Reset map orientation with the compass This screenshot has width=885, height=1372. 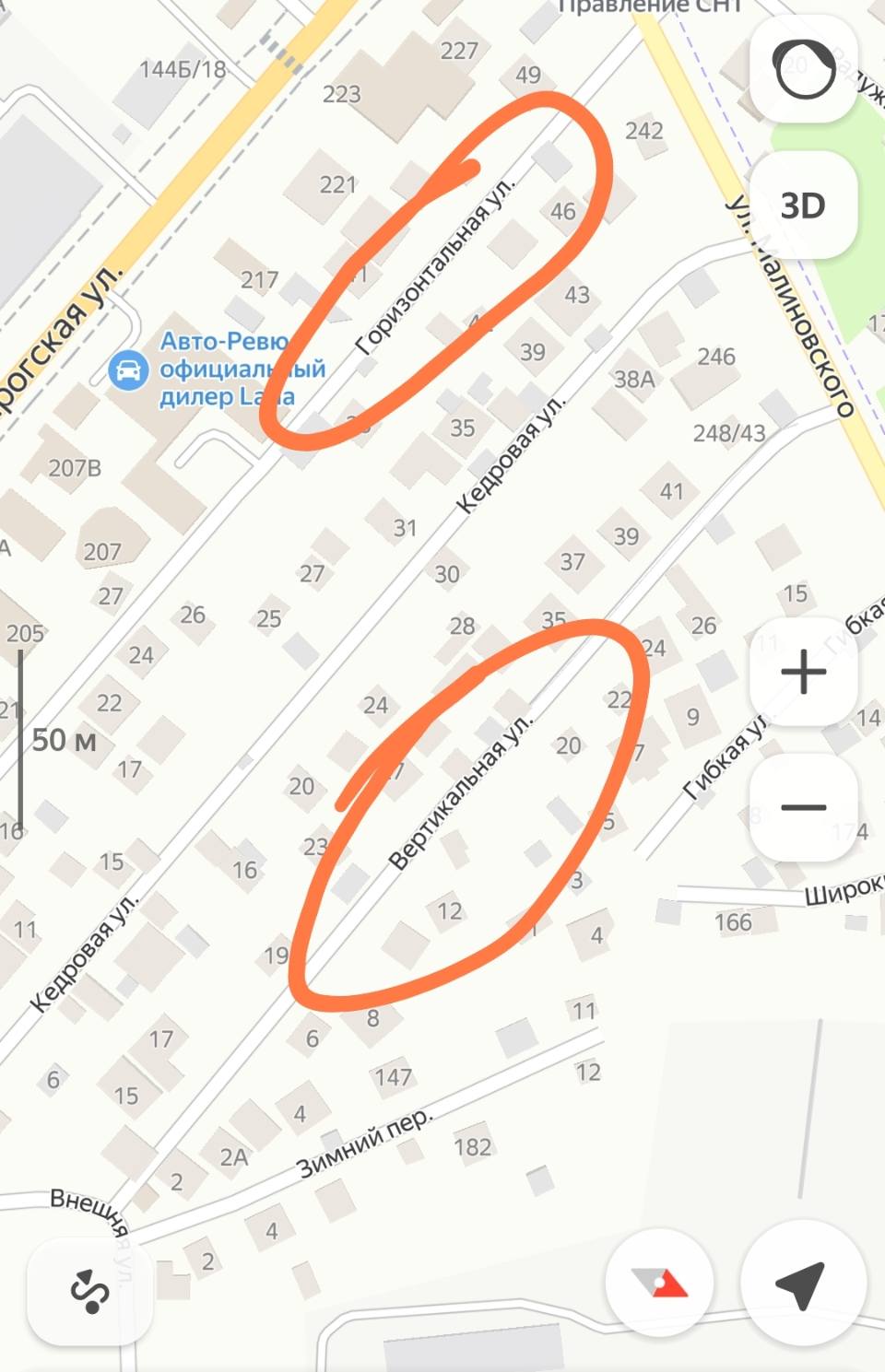point(660,1284)
